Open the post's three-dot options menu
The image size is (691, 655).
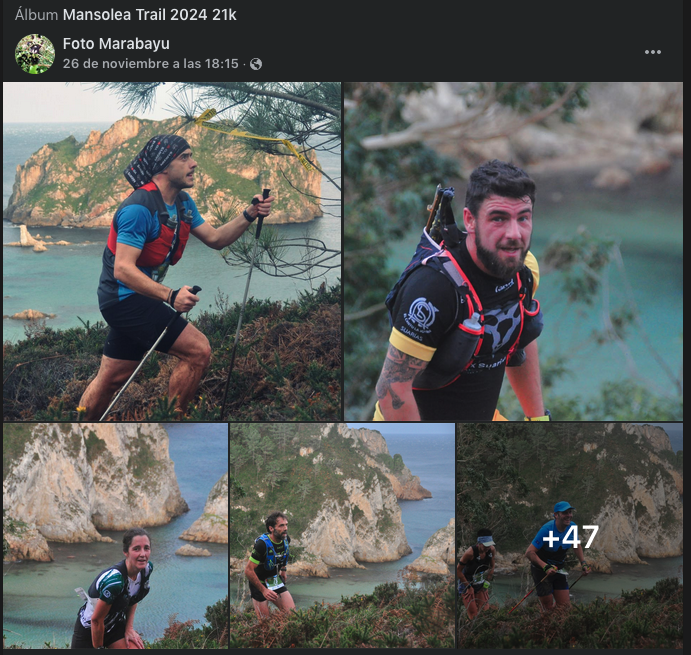[653, 53]
